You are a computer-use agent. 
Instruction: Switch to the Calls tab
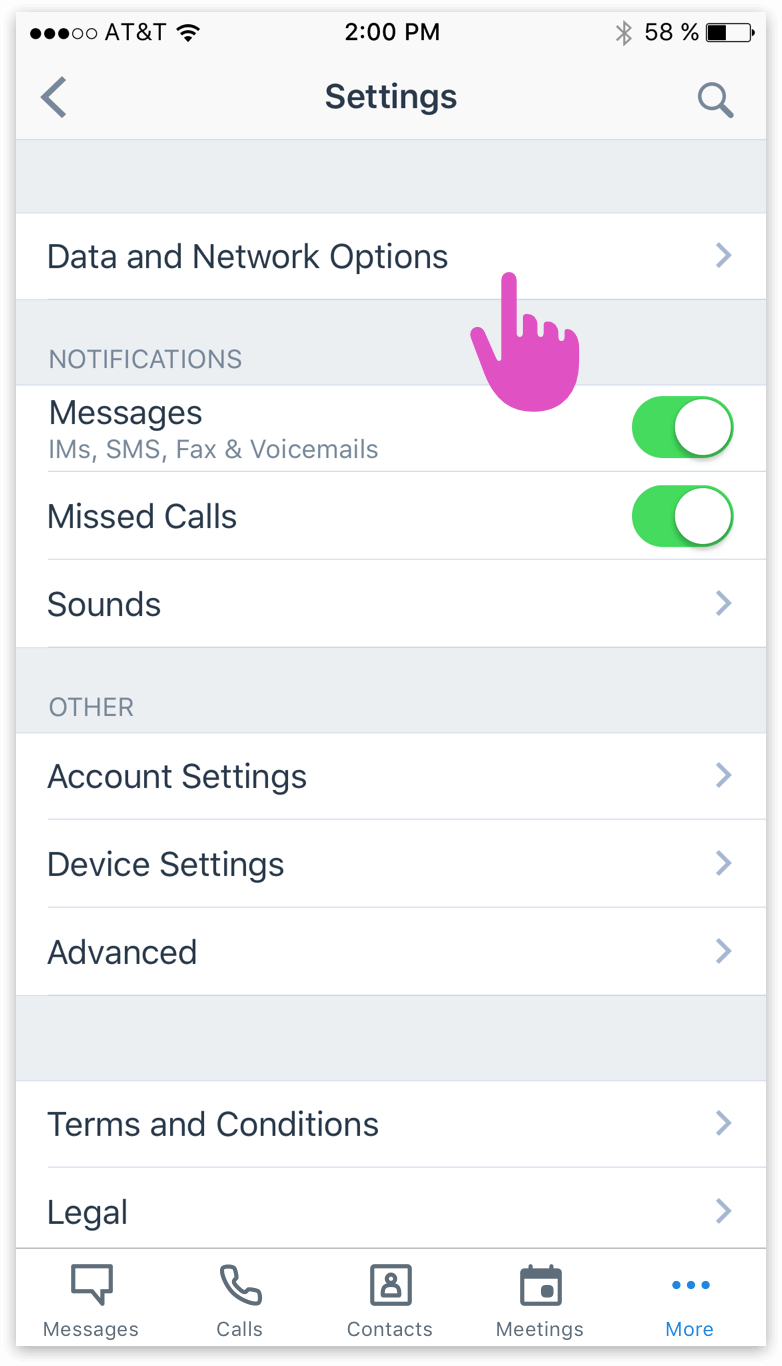coord(240,1300)
